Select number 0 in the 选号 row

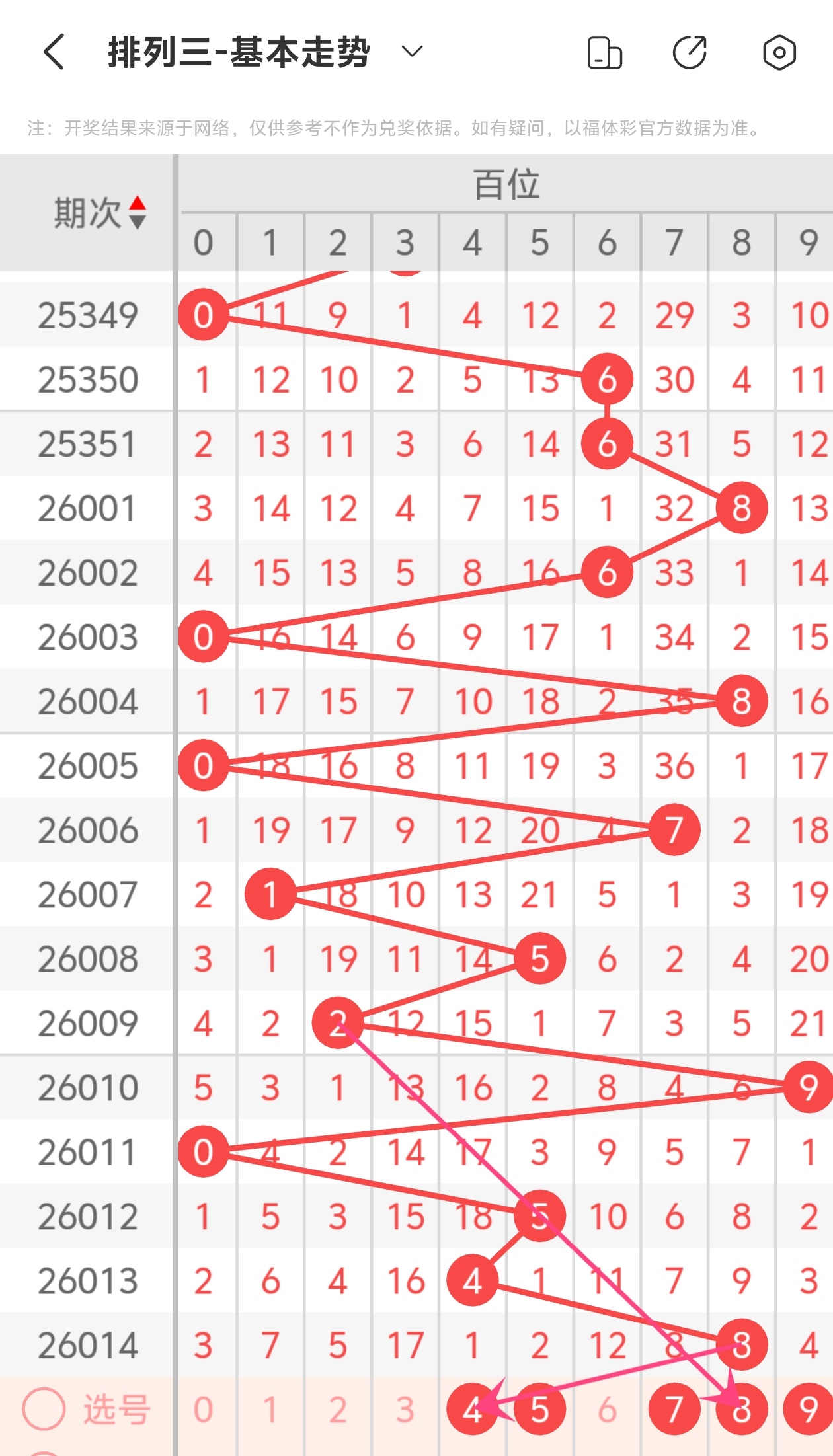203,1410
